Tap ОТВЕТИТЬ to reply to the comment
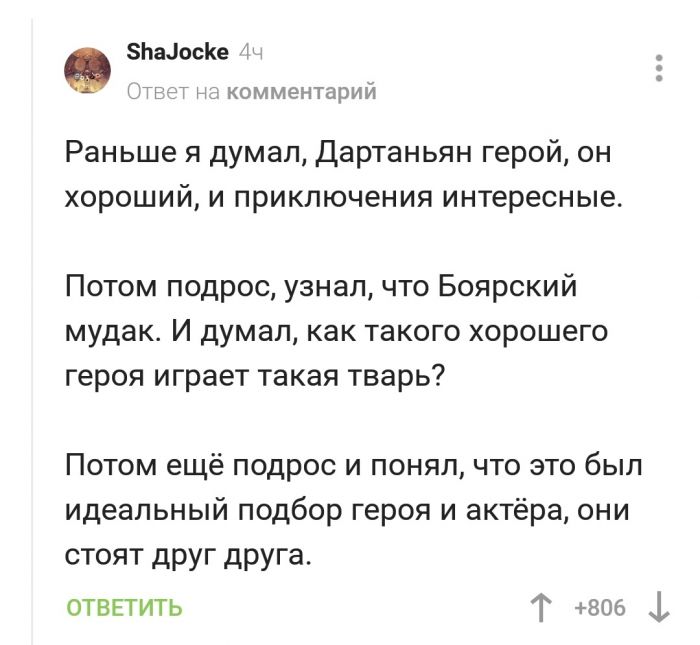 coord(124,607)
